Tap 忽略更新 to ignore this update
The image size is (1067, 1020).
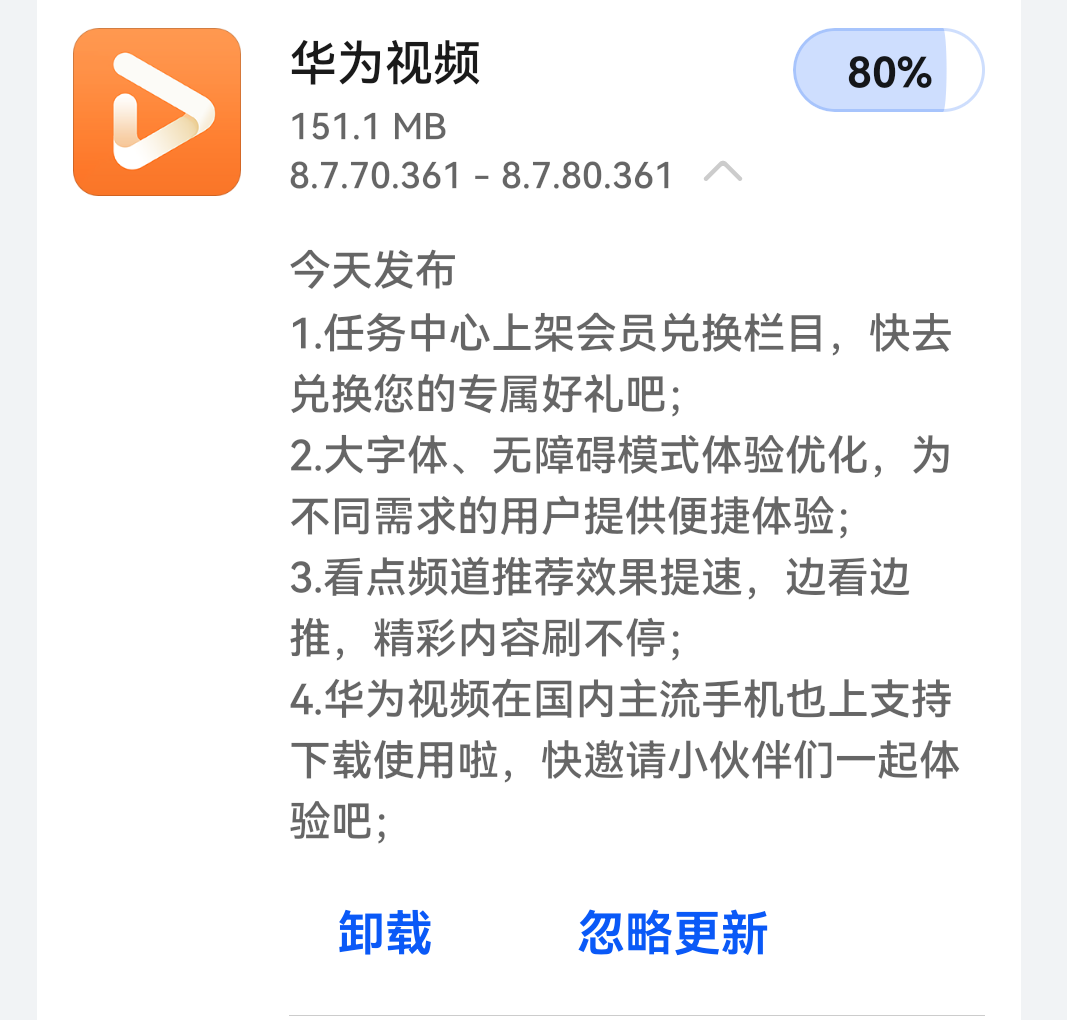pyautogui.click(x=673, y=932)
